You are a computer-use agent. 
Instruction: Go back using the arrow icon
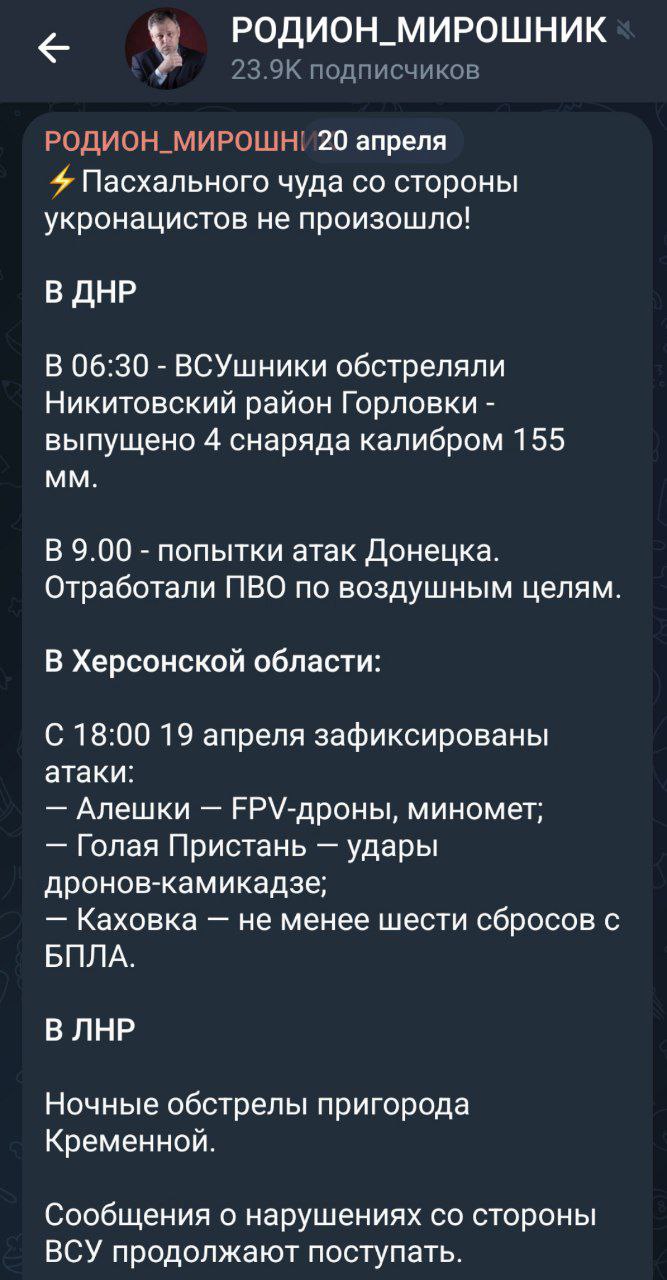click(54, 48)
